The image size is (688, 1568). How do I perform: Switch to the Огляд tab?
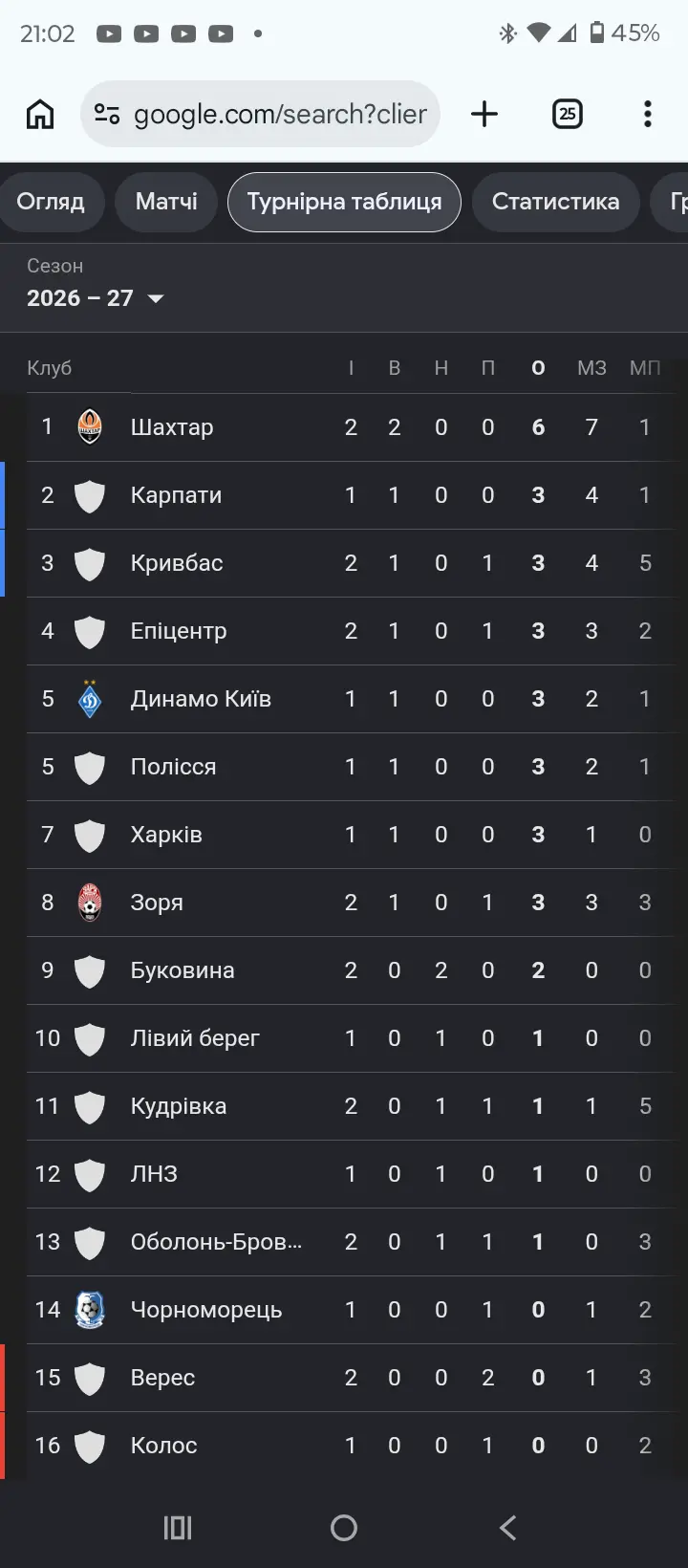[x=49, y=202]
